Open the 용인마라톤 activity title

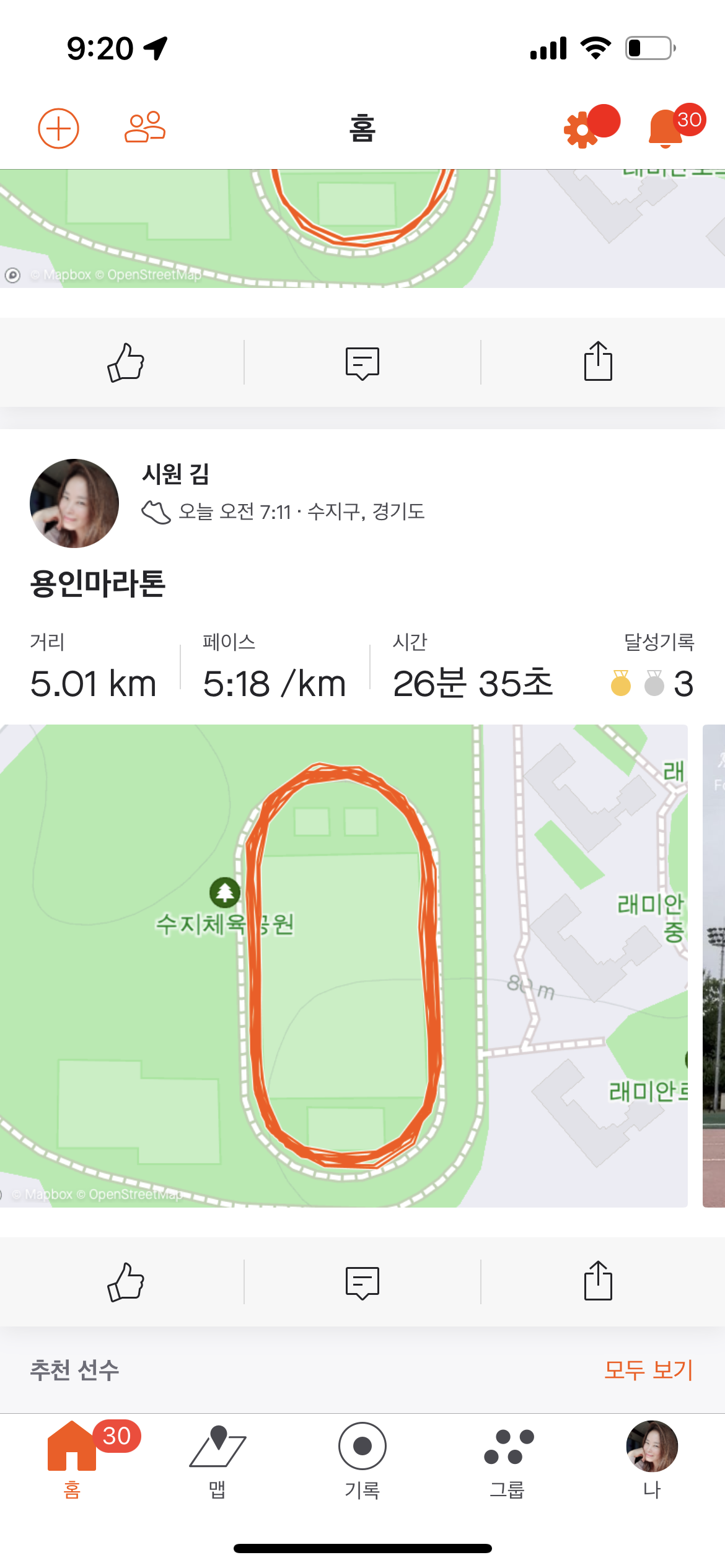98,583
